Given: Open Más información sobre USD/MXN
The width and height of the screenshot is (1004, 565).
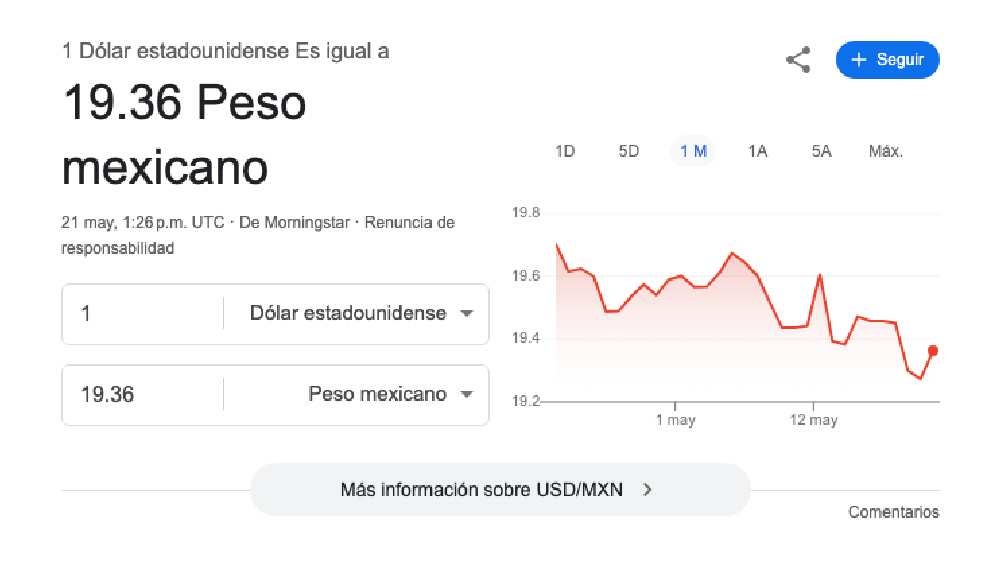Looking at the screenshot, I should (498, 490).
